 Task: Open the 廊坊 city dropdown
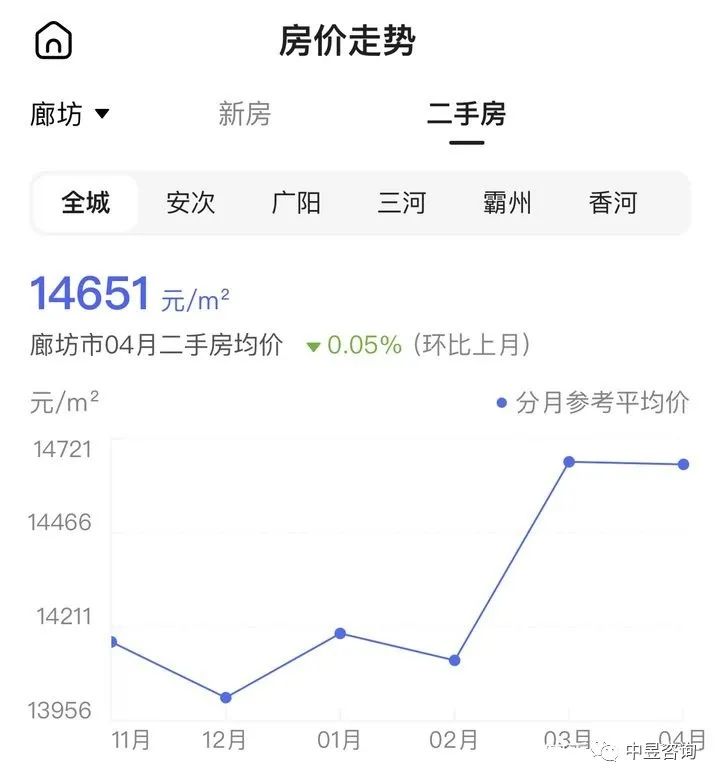pos(69,115)
